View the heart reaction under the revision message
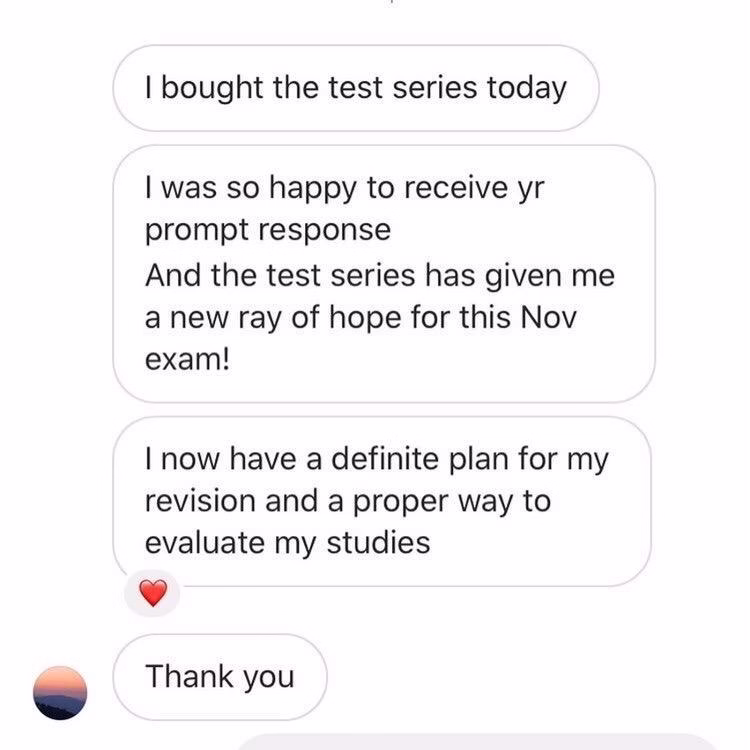The image size is (750, 750). [x=152, y=595]
